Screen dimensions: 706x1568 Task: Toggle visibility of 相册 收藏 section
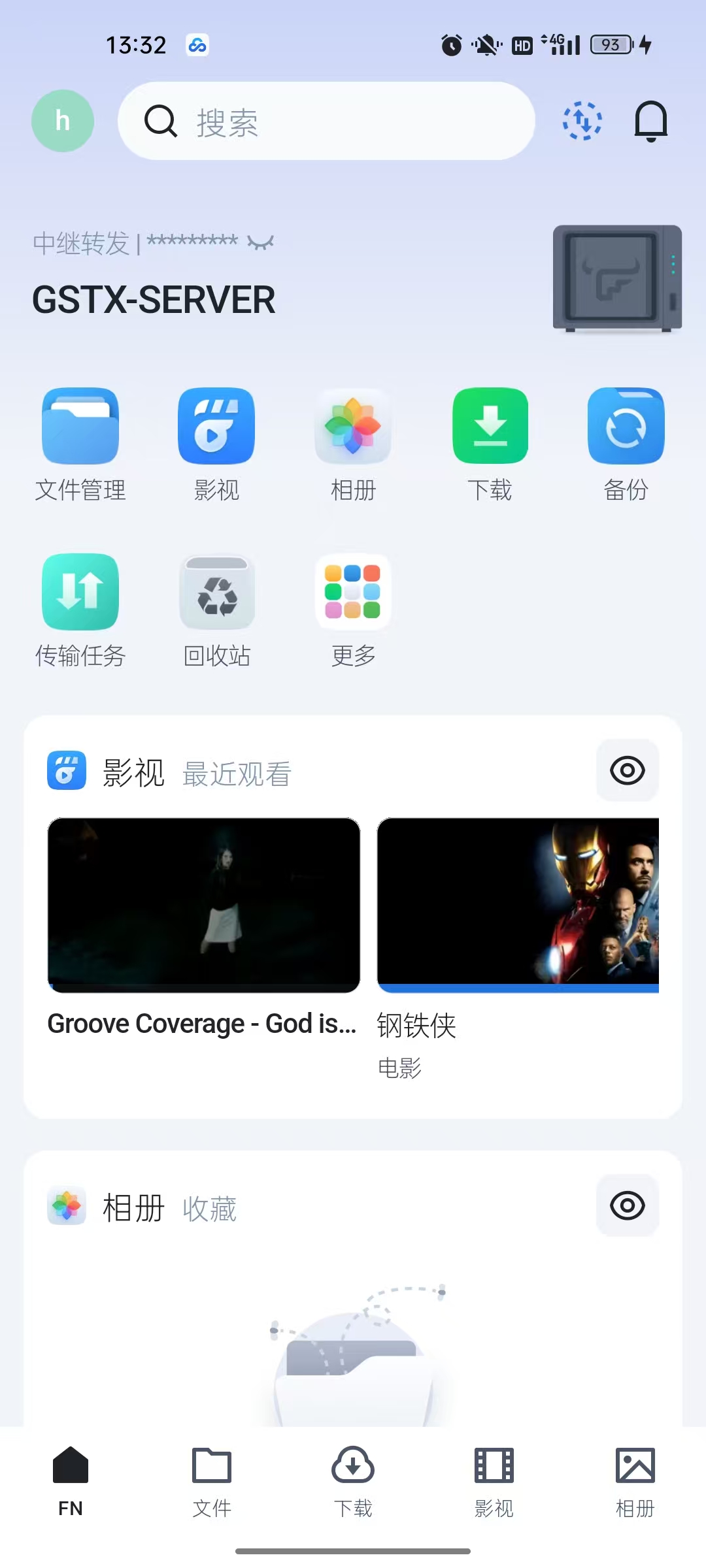[627, 1205]
